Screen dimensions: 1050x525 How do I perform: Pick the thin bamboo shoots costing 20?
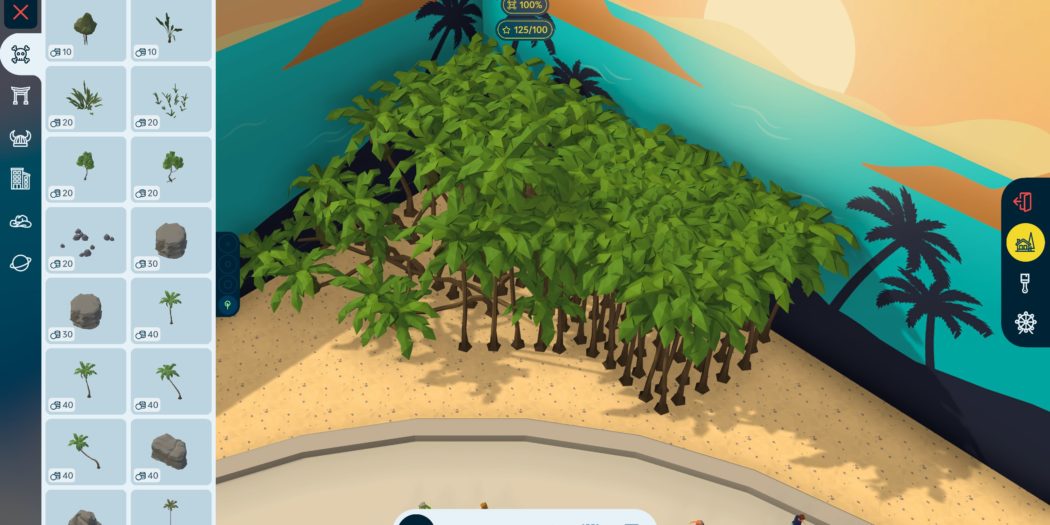point(171,98)
